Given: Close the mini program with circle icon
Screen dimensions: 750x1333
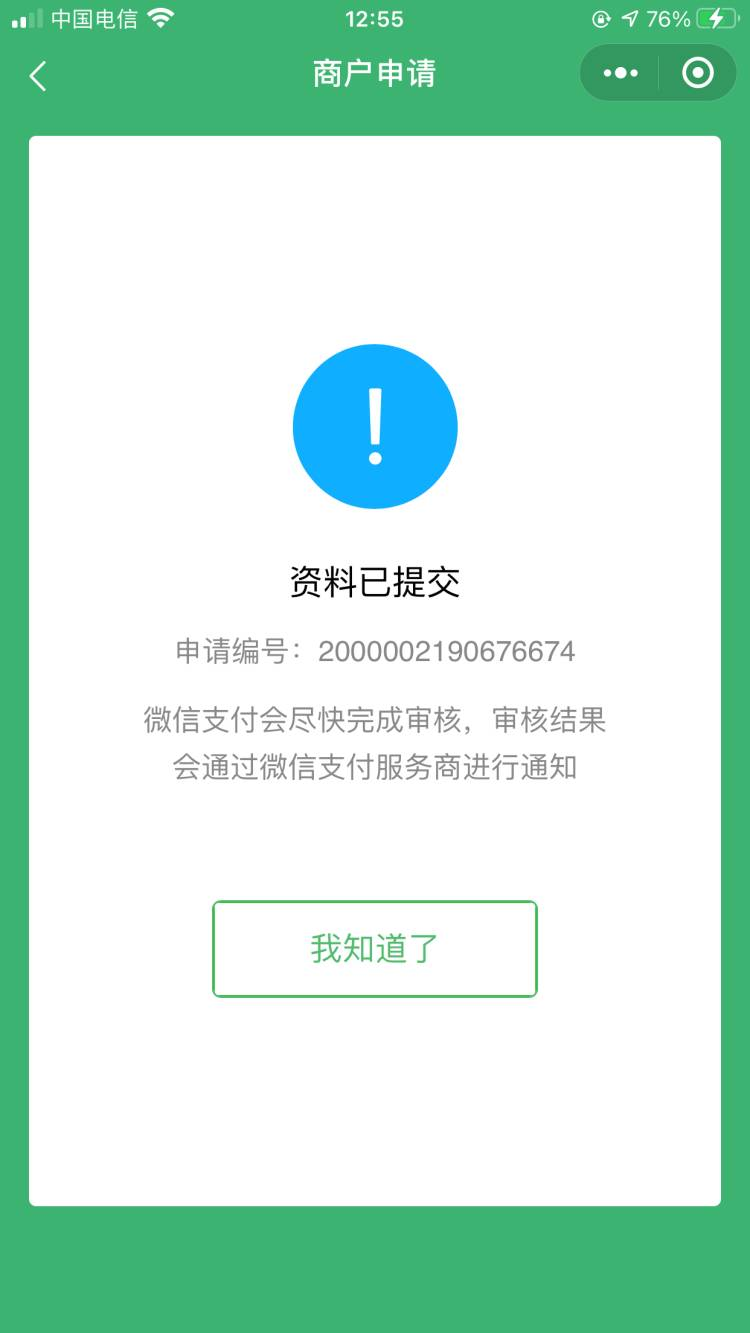Looking at the screenshot, I should click(x=697, y=73).
